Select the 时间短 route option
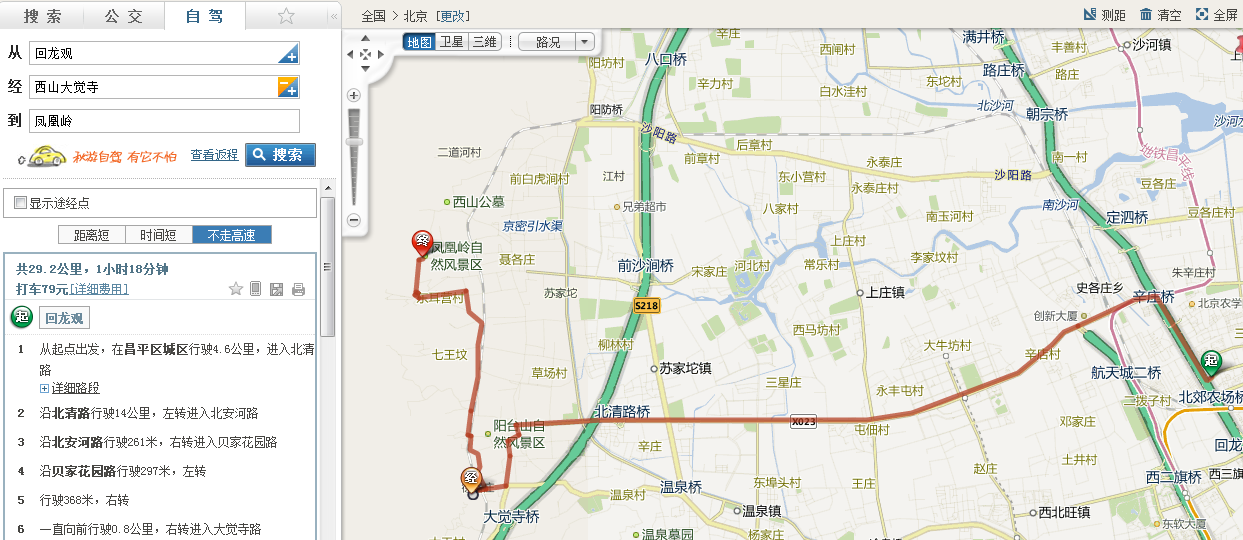This screenshot has width=1243, height=540. (158, 235)
